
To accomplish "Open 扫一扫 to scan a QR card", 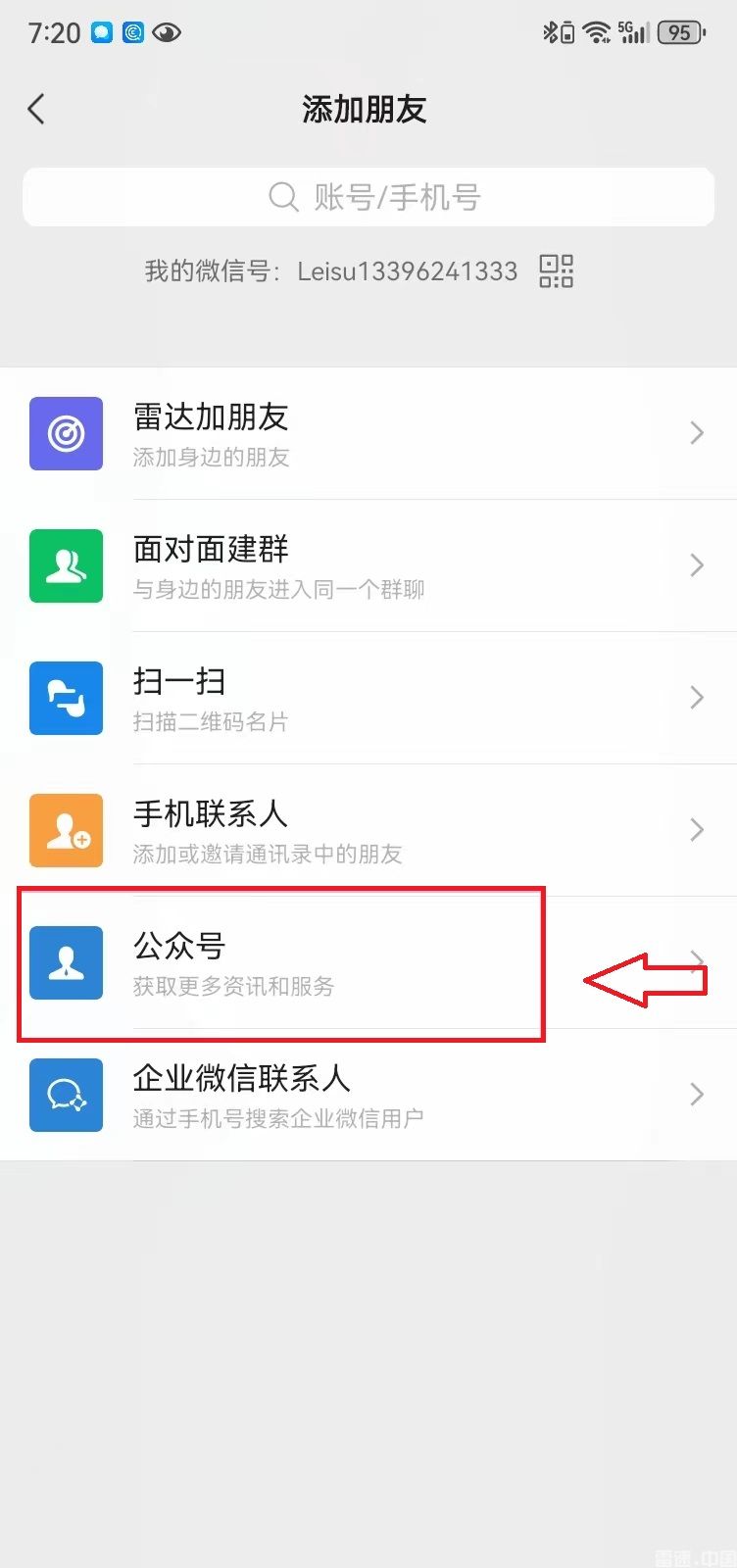I will click(x=368, y=698).
